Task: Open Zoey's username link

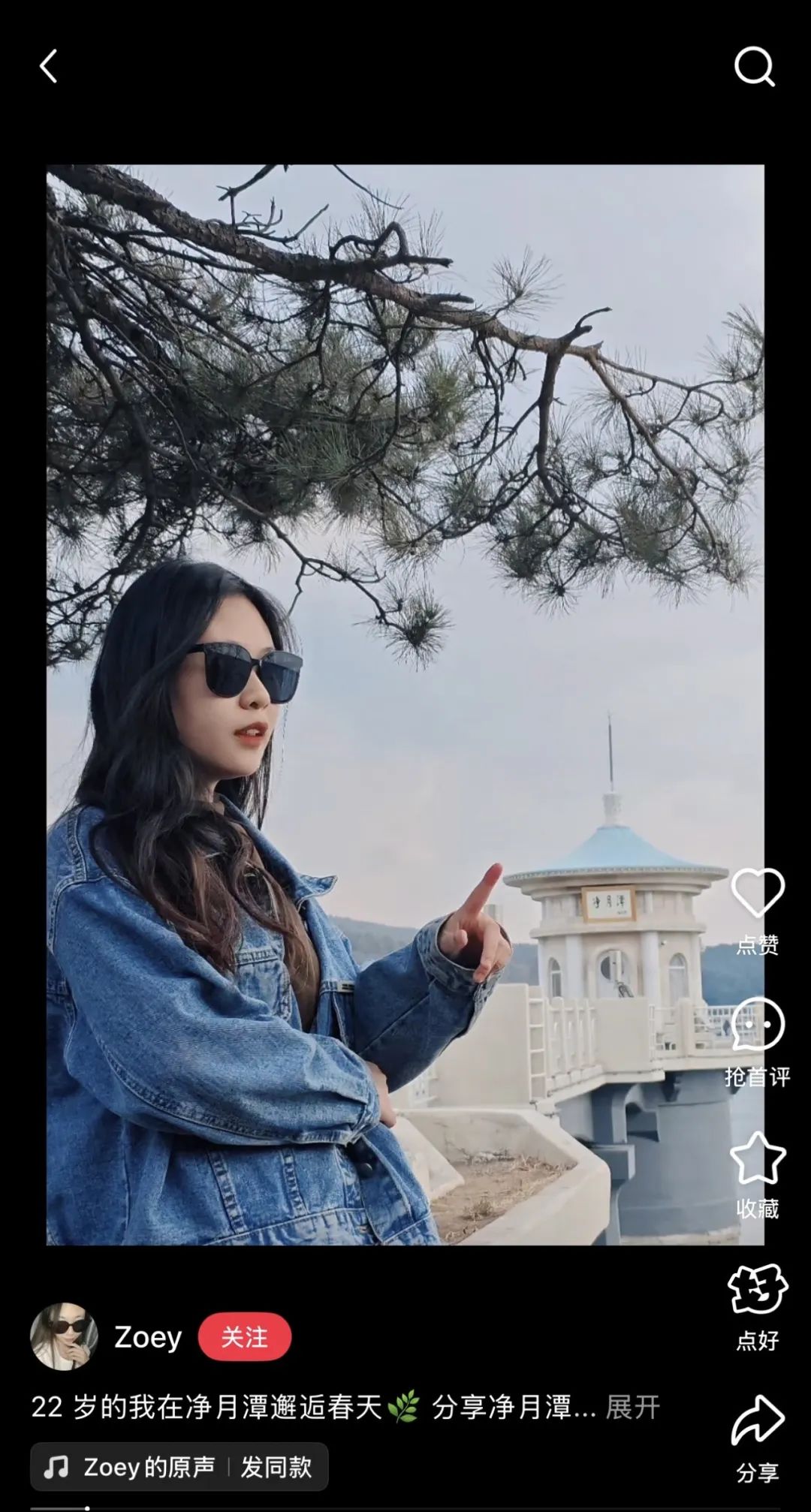Action: tap(148, 1337)
